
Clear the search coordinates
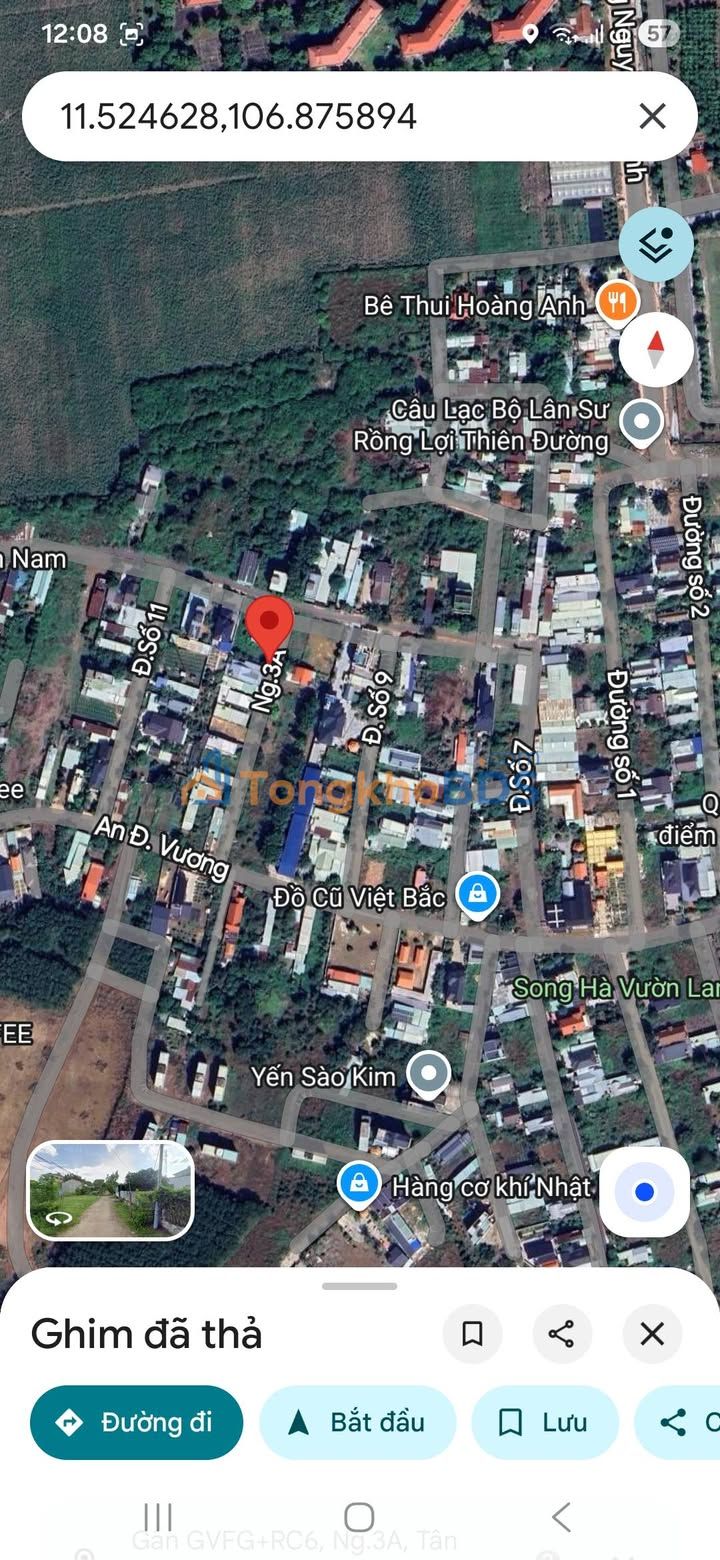pyautogui.click(x=652, y=117)
